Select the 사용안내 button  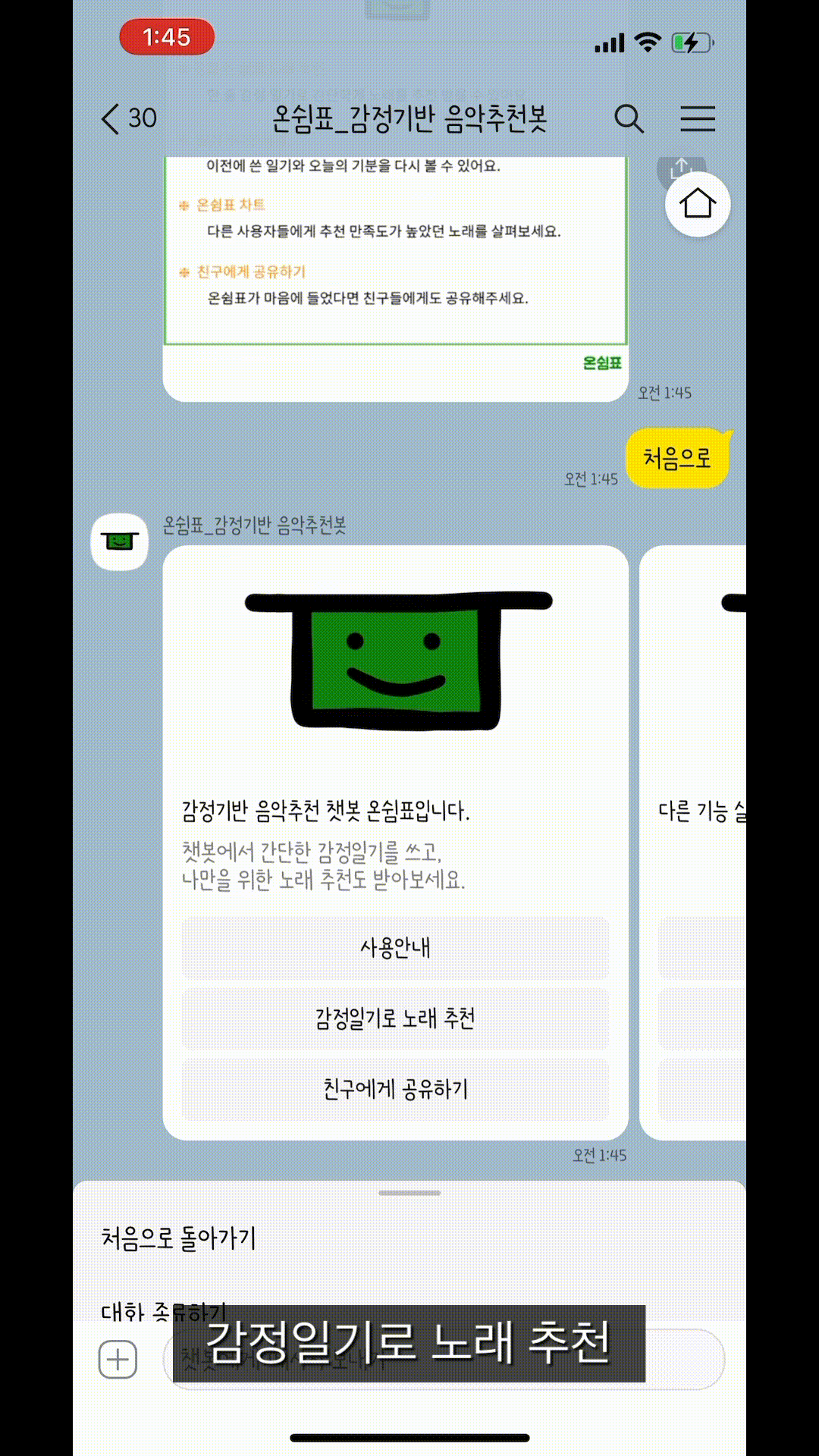click(x=395, y=948)
